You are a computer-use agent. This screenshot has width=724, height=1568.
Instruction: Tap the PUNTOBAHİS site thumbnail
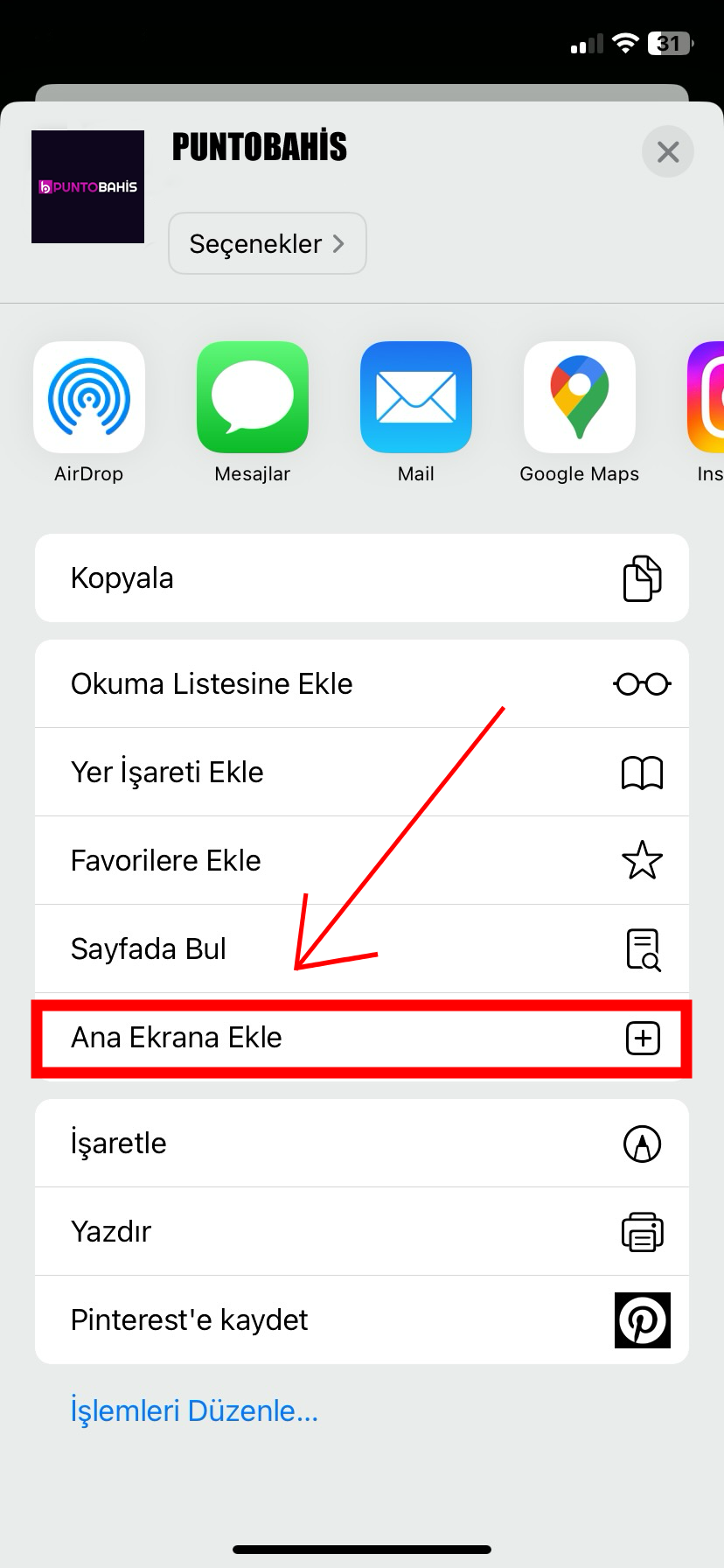click(87, 186)
